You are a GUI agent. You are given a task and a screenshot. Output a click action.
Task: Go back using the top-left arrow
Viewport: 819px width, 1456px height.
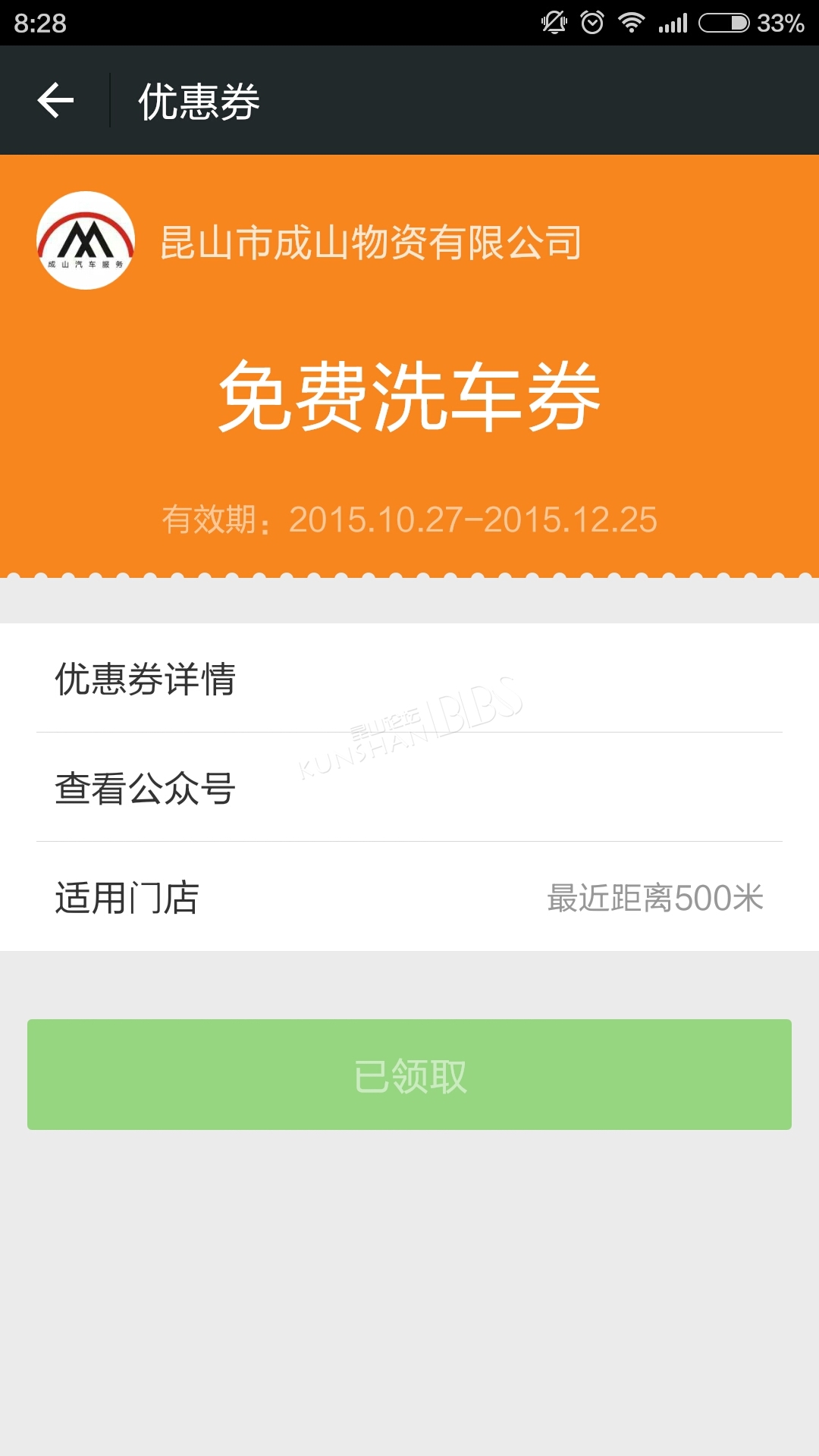[x=55, y=100]
